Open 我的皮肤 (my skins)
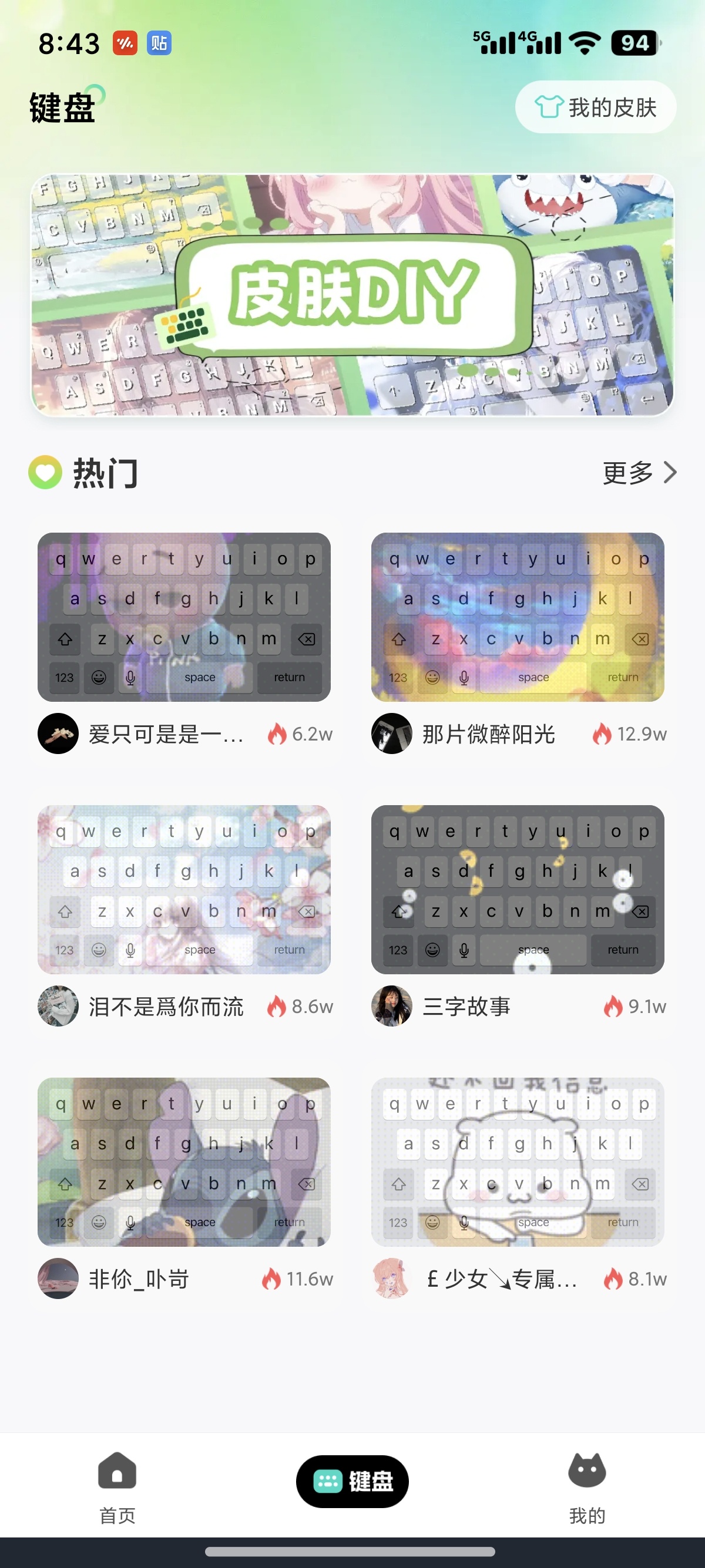 tap(595, 107)
